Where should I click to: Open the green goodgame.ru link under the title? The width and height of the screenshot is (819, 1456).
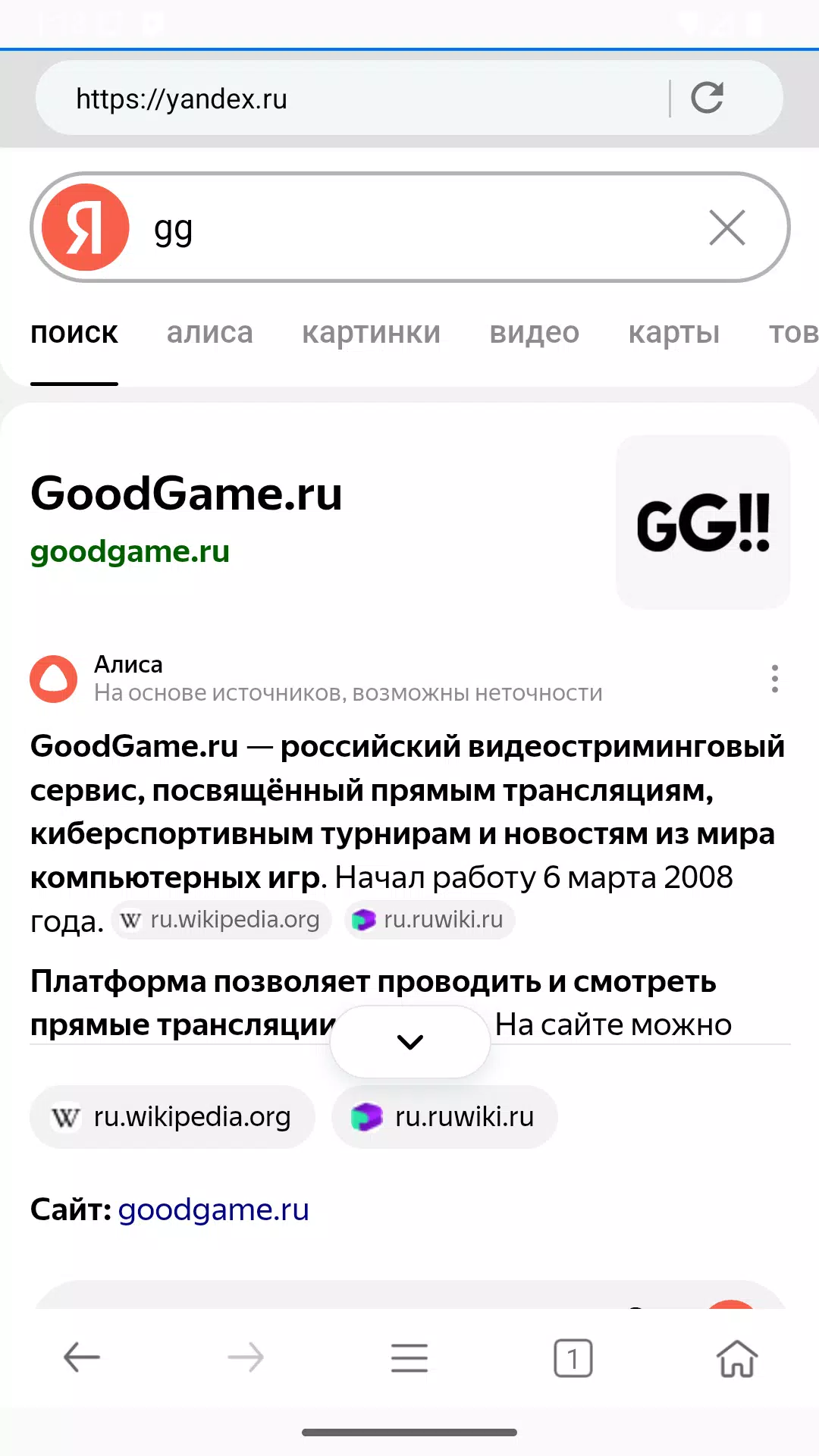(x=130, y=551)
